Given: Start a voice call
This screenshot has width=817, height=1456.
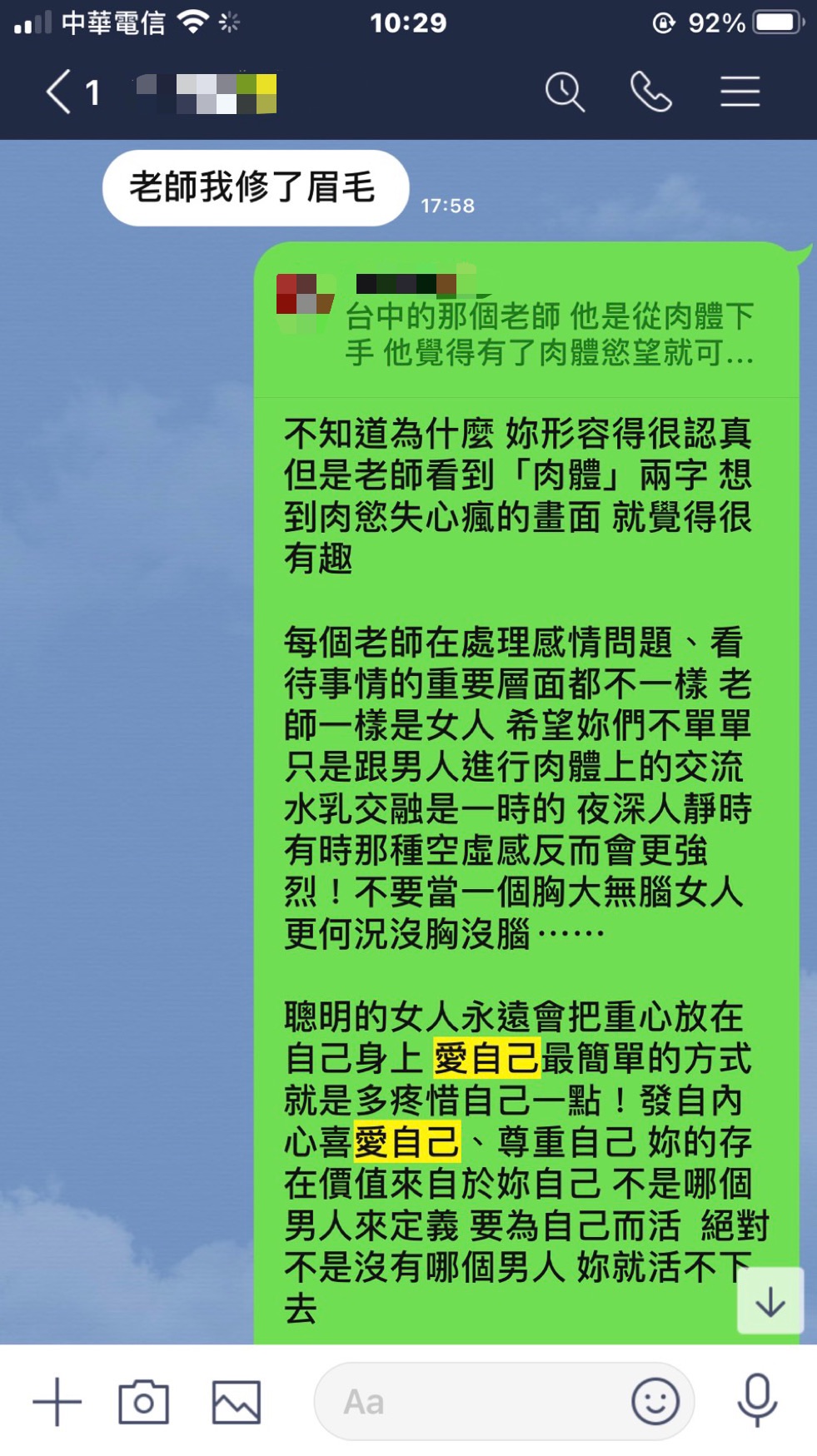Looking at the screenshot, I should click(650, 92).
